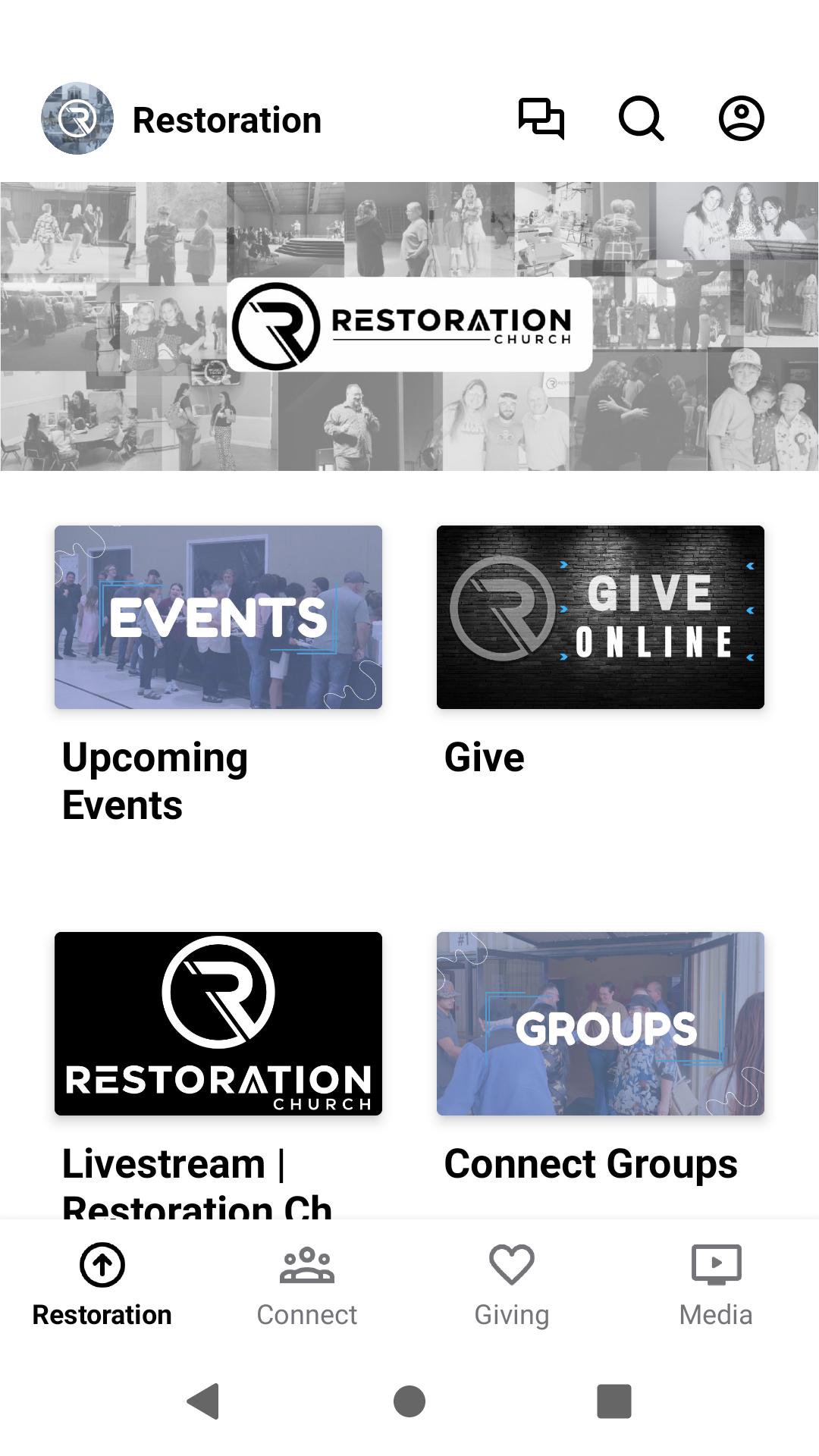The height and width of the screenshot is (1456, 819).
Task: Open the user profile icon
Action: pos(741,119)
